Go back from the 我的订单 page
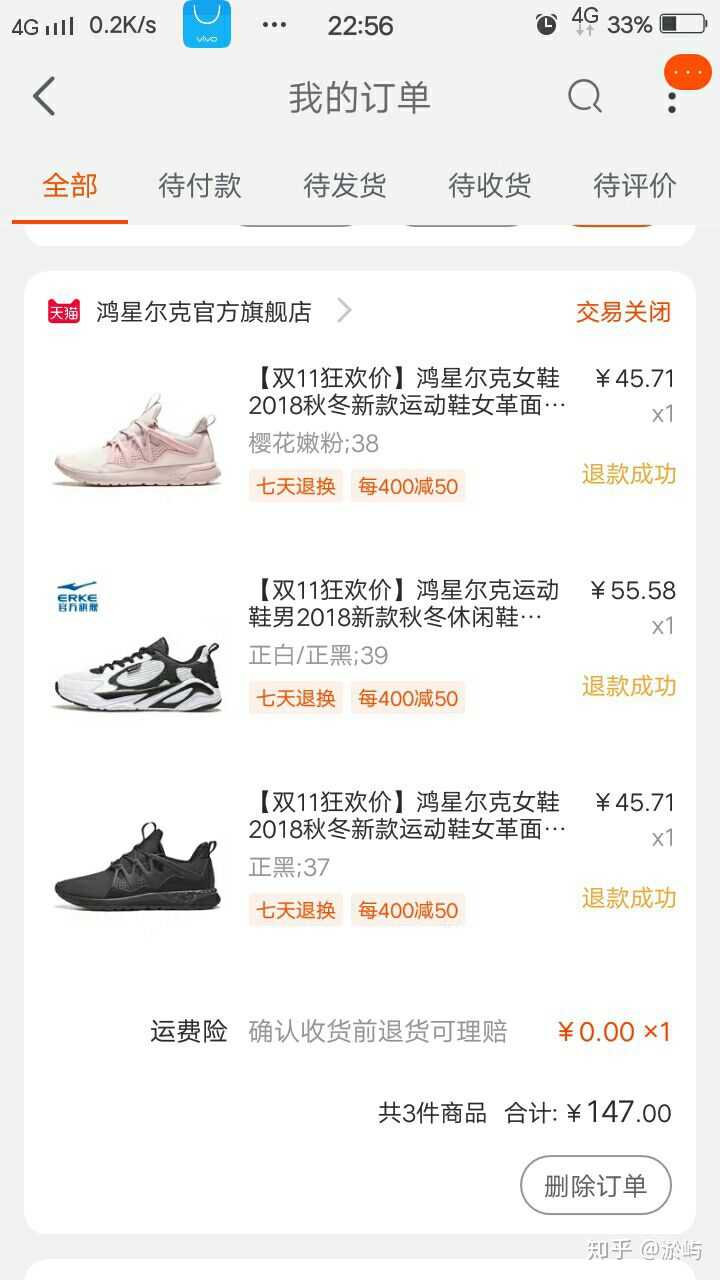This screenshot has width=720, height=1280. 44,97
